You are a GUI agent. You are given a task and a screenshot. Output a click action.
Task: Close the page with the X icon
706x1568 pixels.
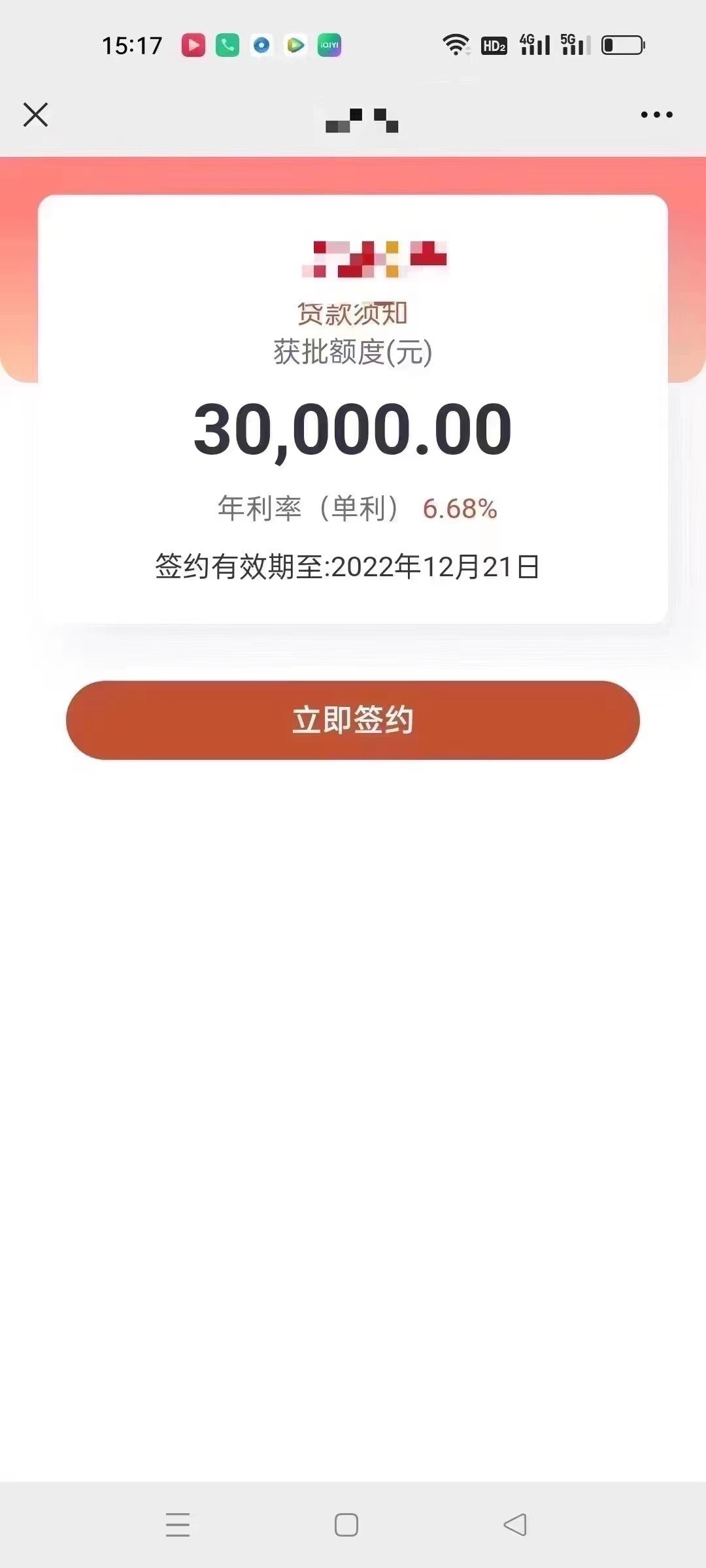(x=35, y=114)
